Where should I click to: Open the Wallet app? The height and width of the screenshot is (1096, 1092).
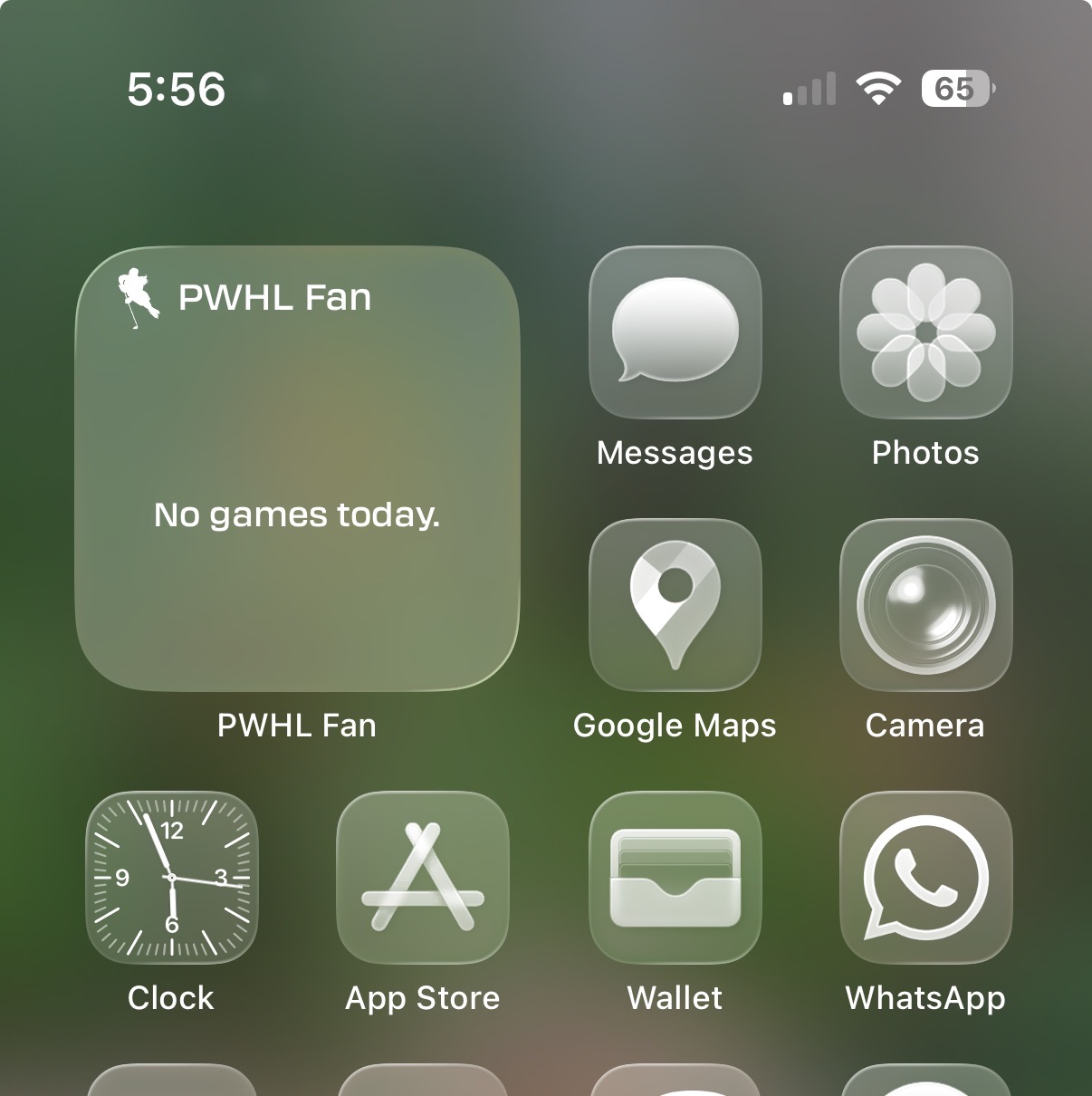[x=675, y=877]
